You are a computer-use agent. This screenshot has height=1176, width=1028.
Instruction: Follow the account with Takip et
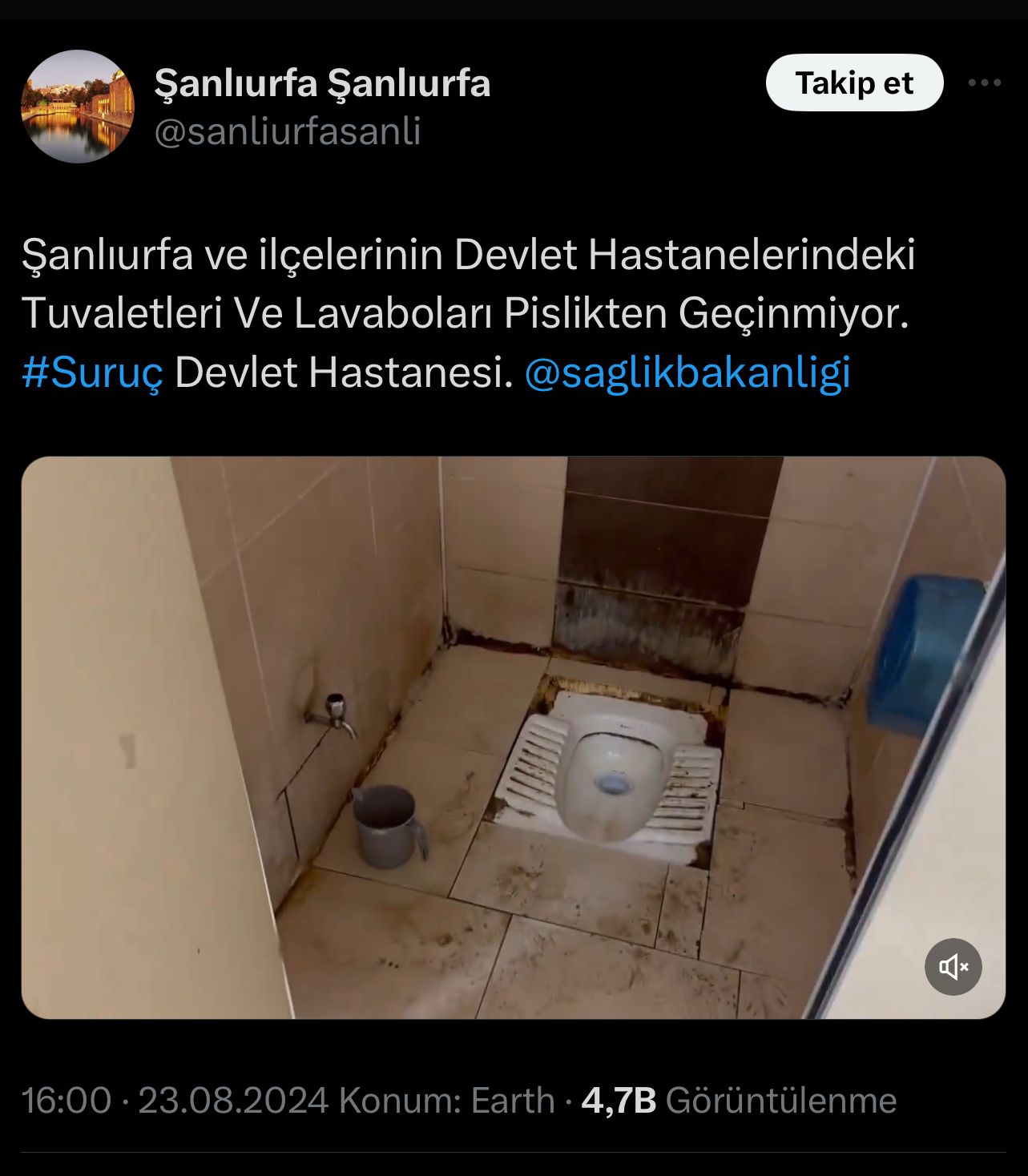click(x=854, y=83)
